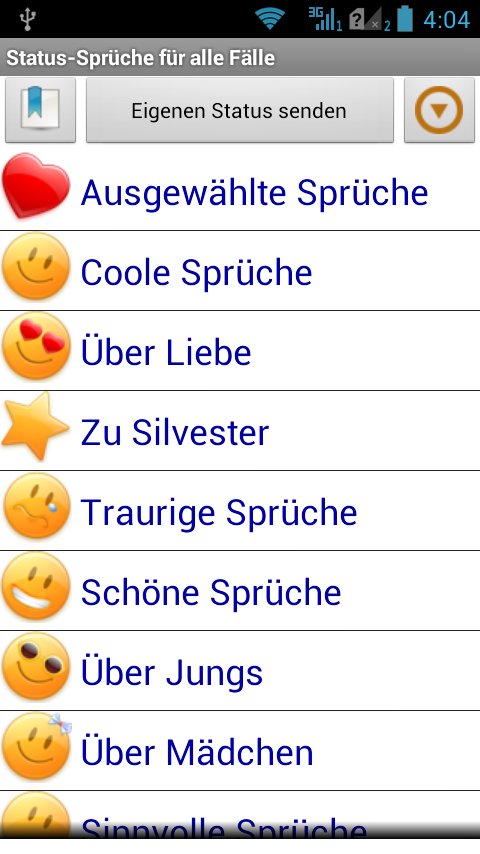Open Über Mädchen sayings
This screenshot has height=854, width=480.
240,751
